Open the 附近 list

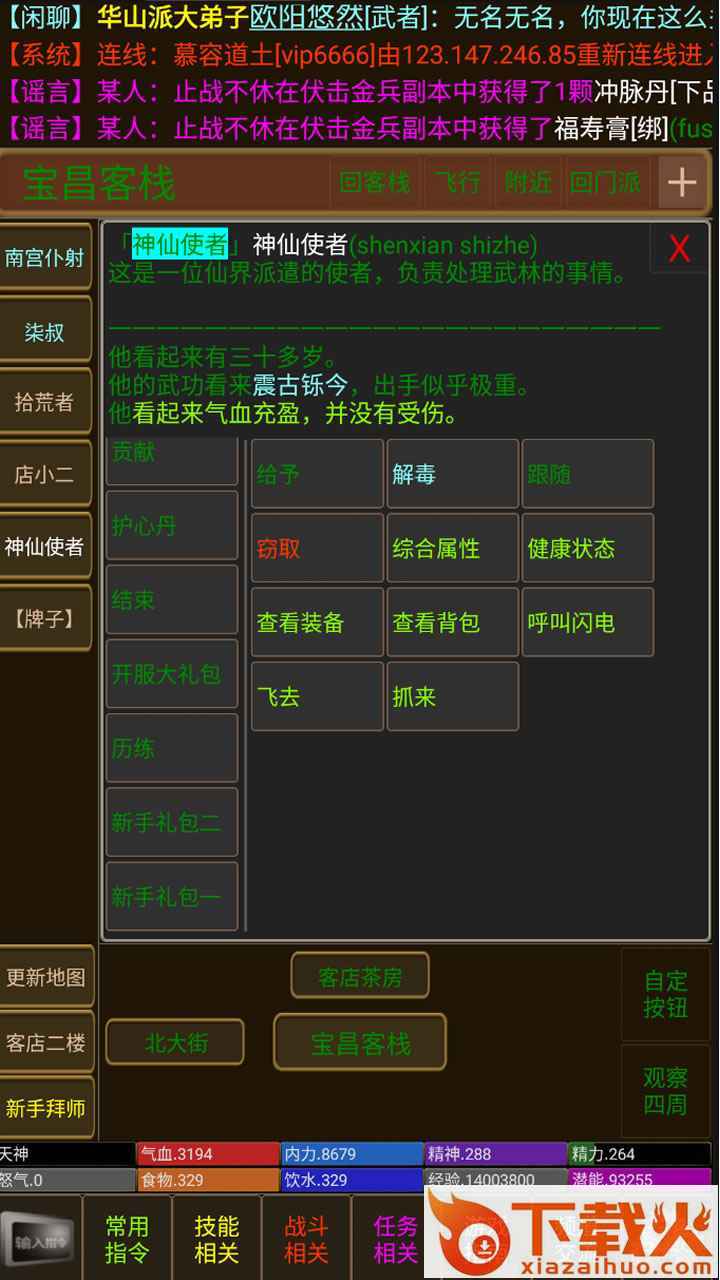528,183
